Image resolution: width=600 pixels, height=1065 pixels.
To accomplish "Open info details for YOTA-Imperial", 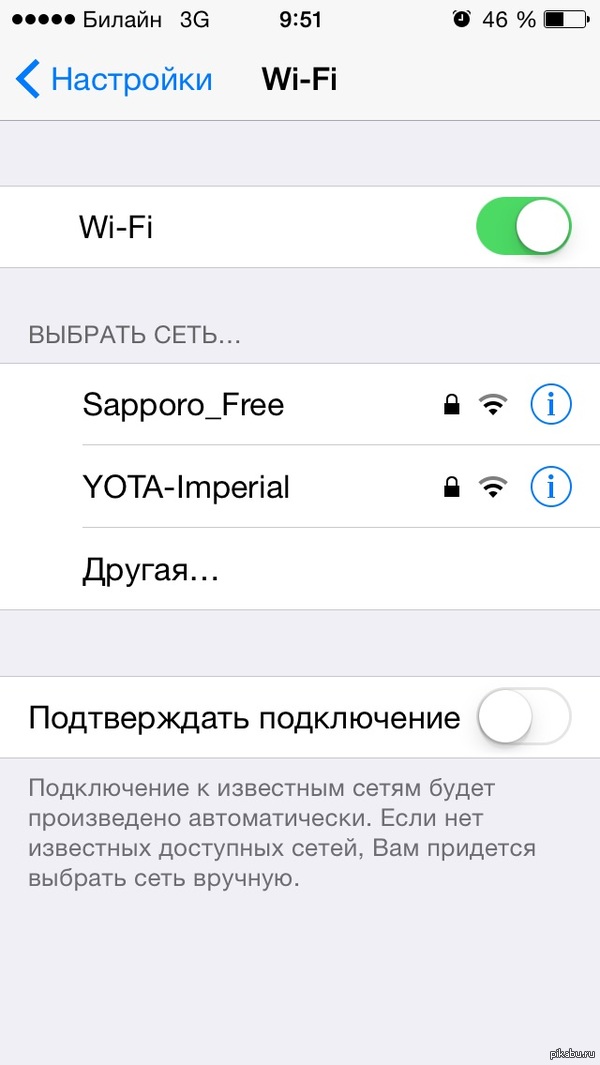I will 550,487.
